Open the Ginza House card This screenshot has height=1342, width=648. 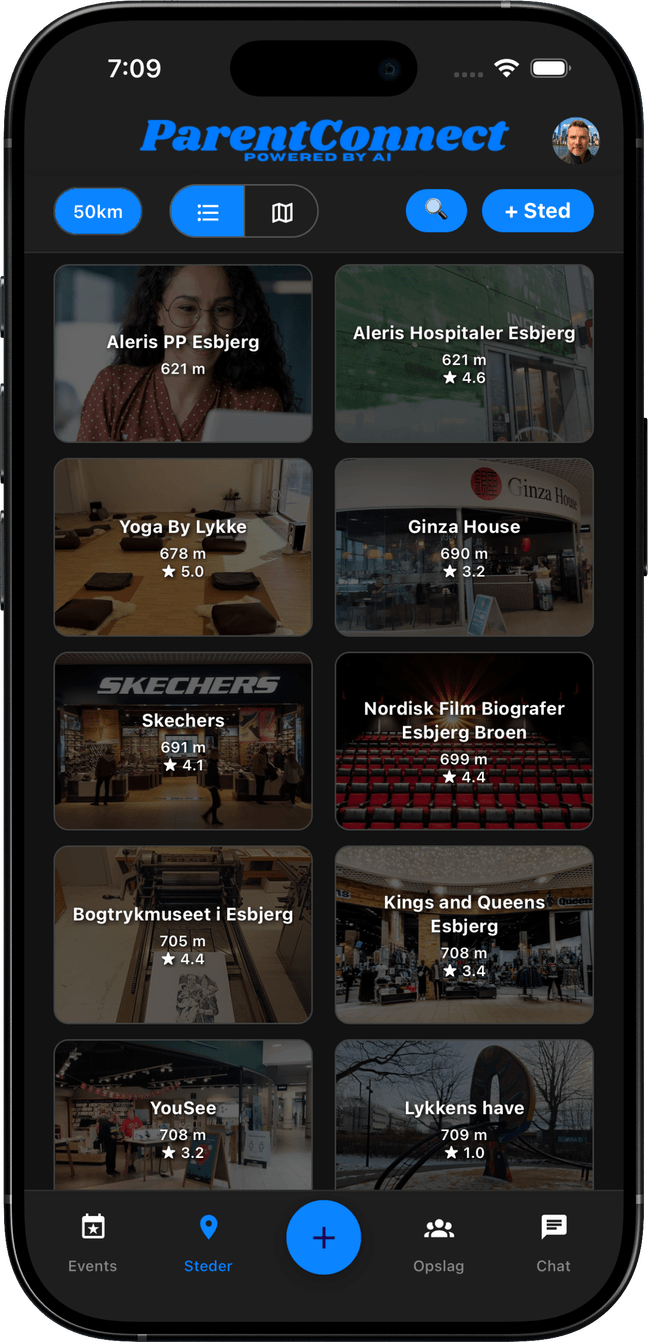coord(464,547)
